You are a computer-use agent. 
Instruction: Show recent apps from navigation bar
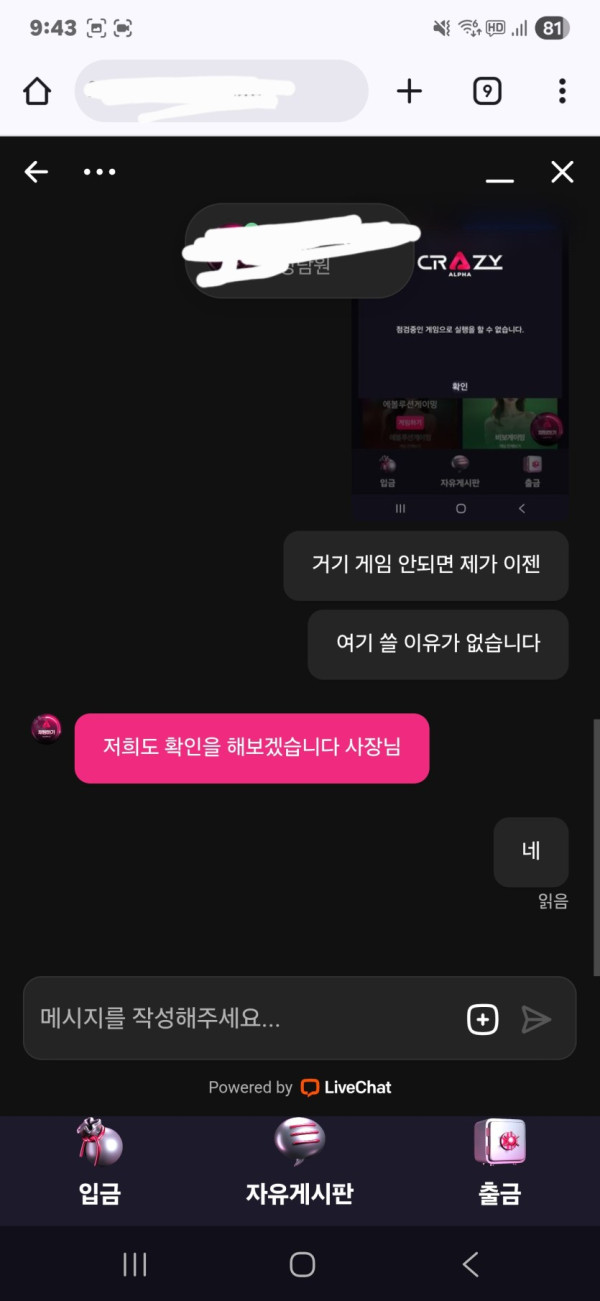coord(134,1264)
